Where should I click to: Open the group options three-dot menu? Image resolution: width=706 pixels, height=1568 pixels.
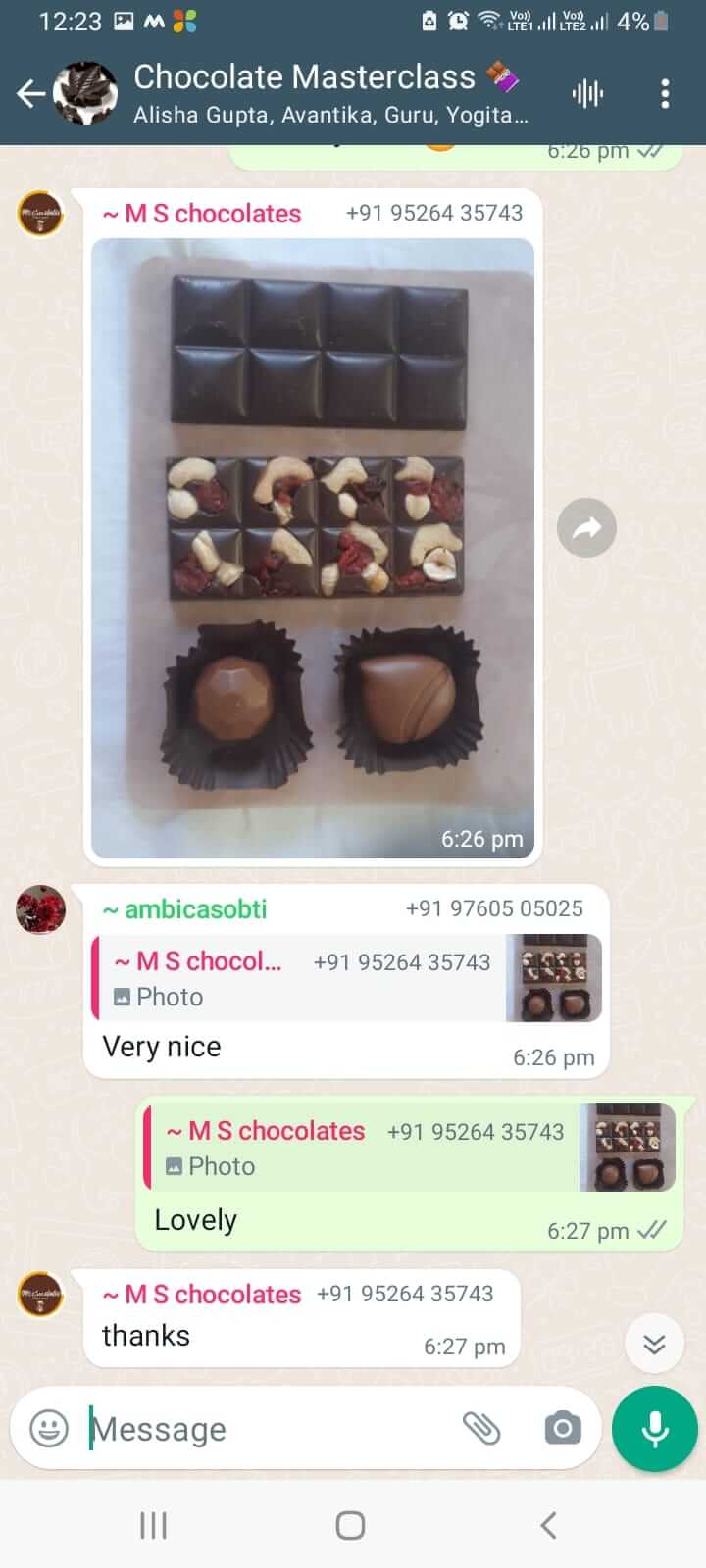[665, 93]
